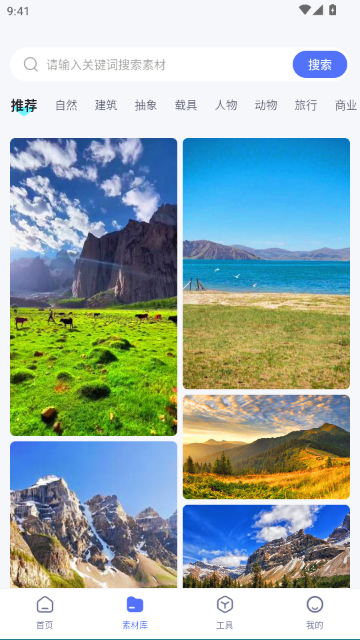The width and height of the screenshot is (360, 640).
Task: Open the 商业 category tab
Action: tap(346, 105)
